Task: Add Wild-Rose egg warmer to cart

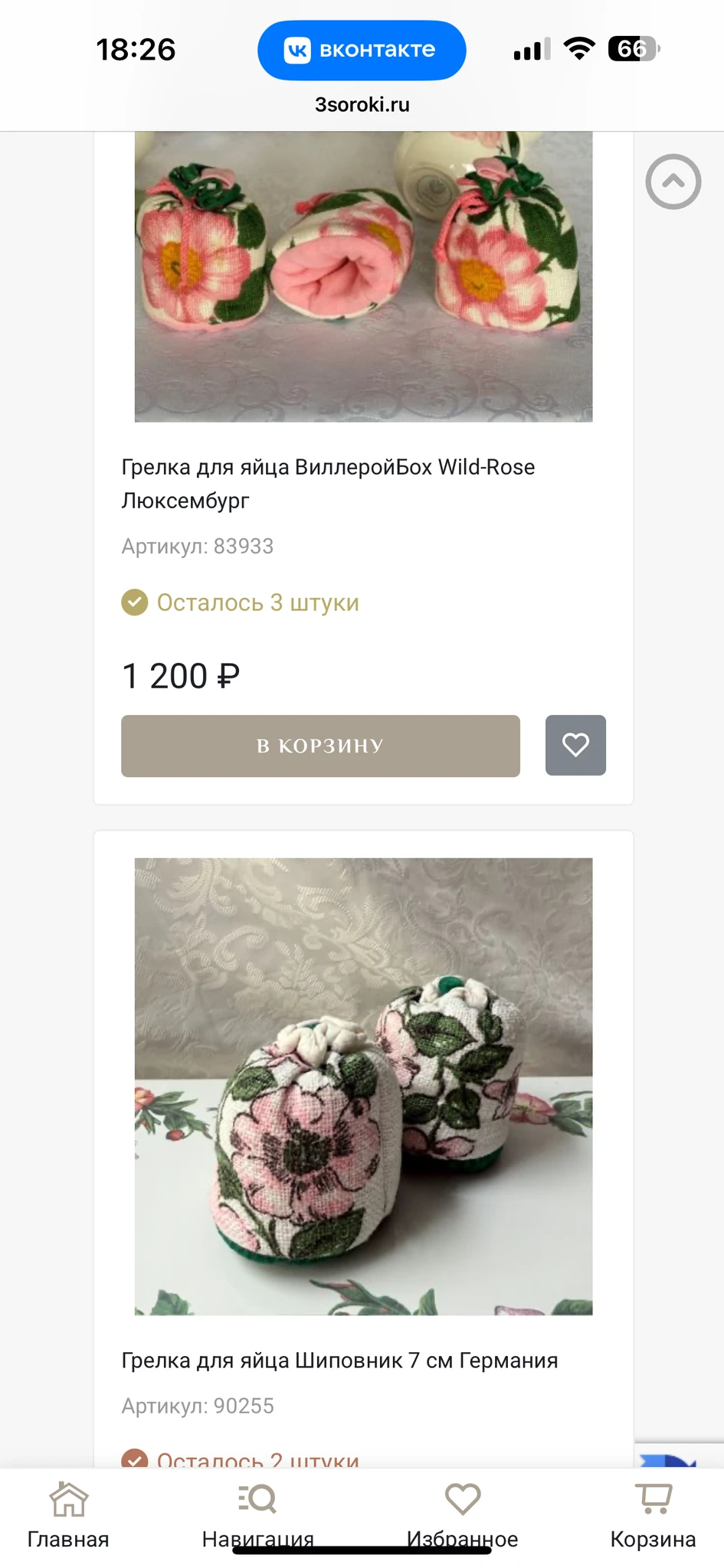Action: (x=320, y=746)
